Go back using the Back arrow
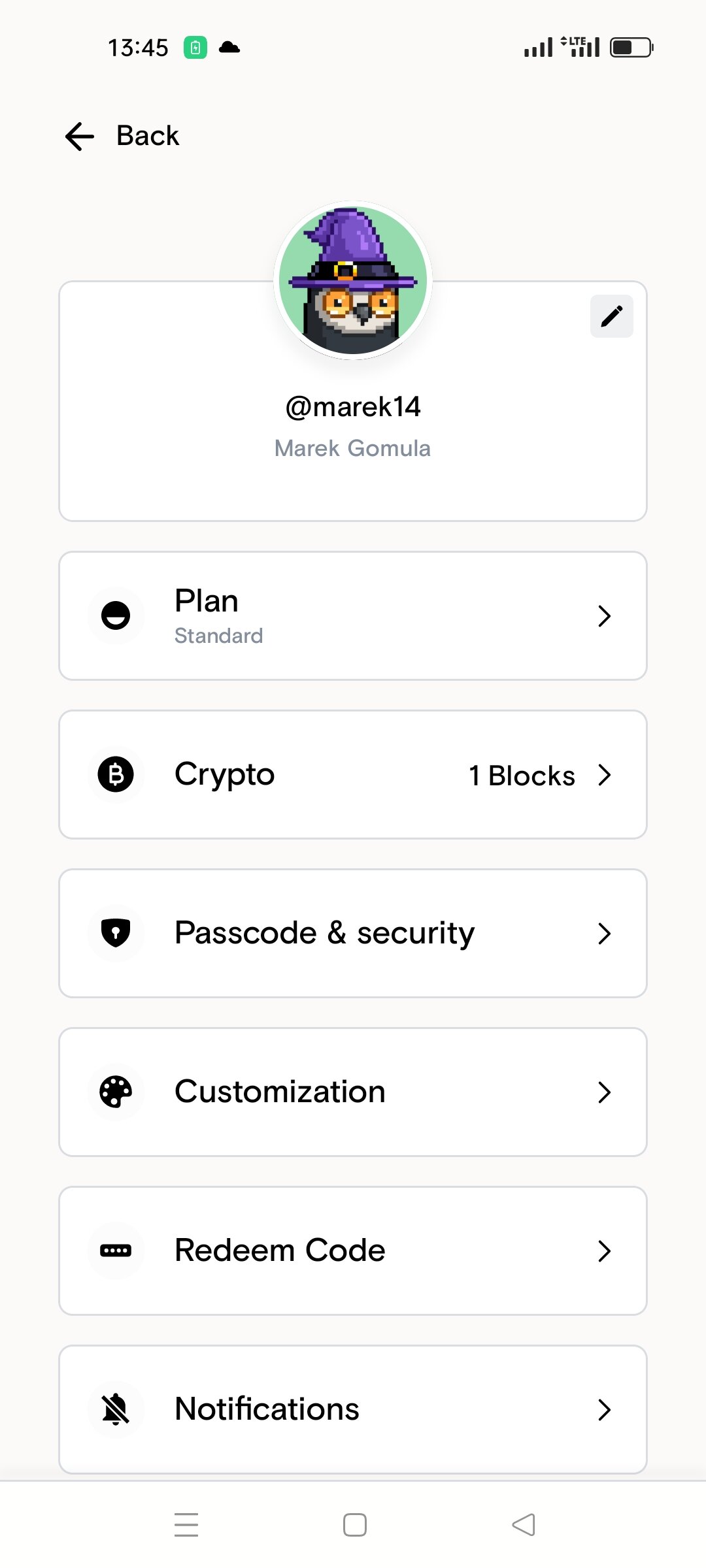 tap(80, 137)
